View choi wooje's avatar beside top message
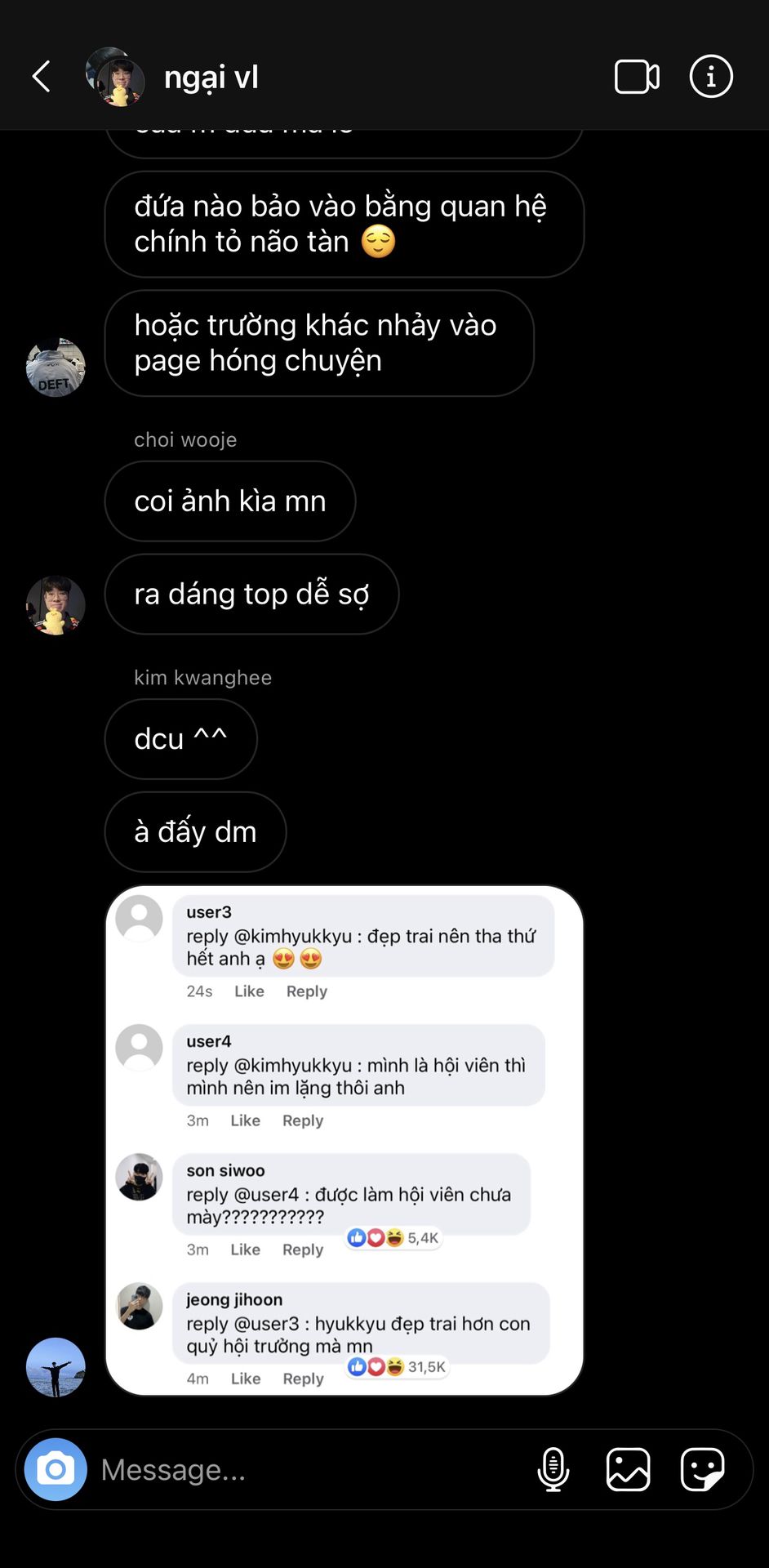This screenshot has height=1568, width=769. pyautogui.click(x=56, y=605)
